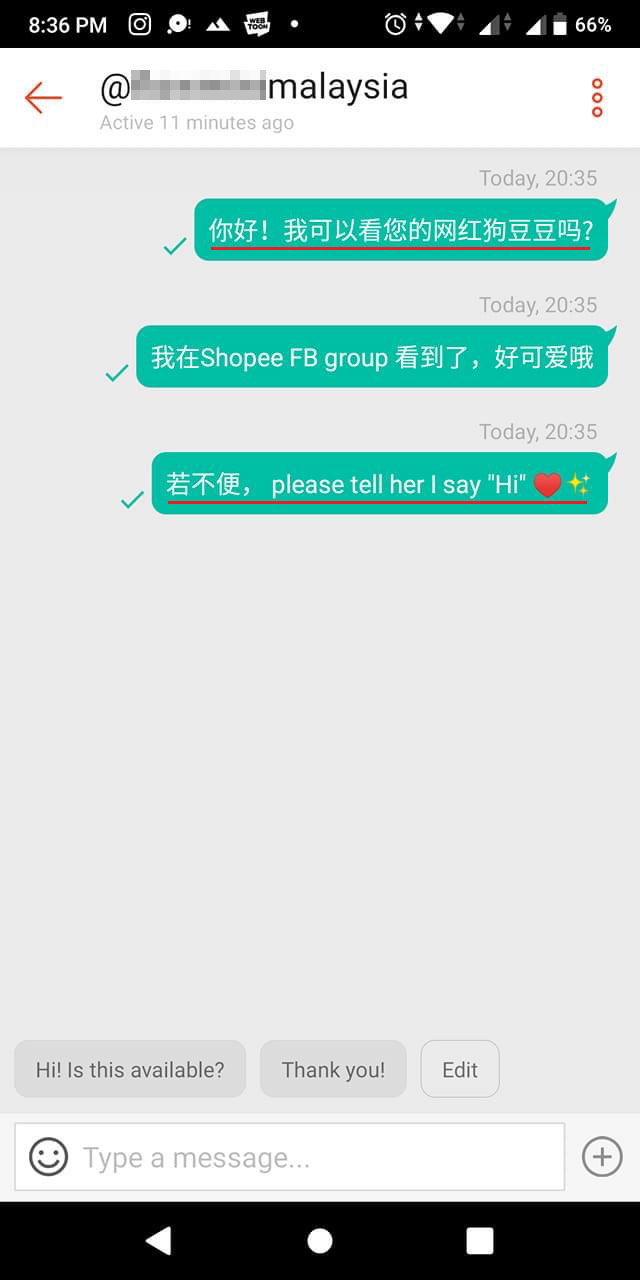640x1280 pixels.
Task: Open the plus attachment options
Action: click(x=602, y=1157)
